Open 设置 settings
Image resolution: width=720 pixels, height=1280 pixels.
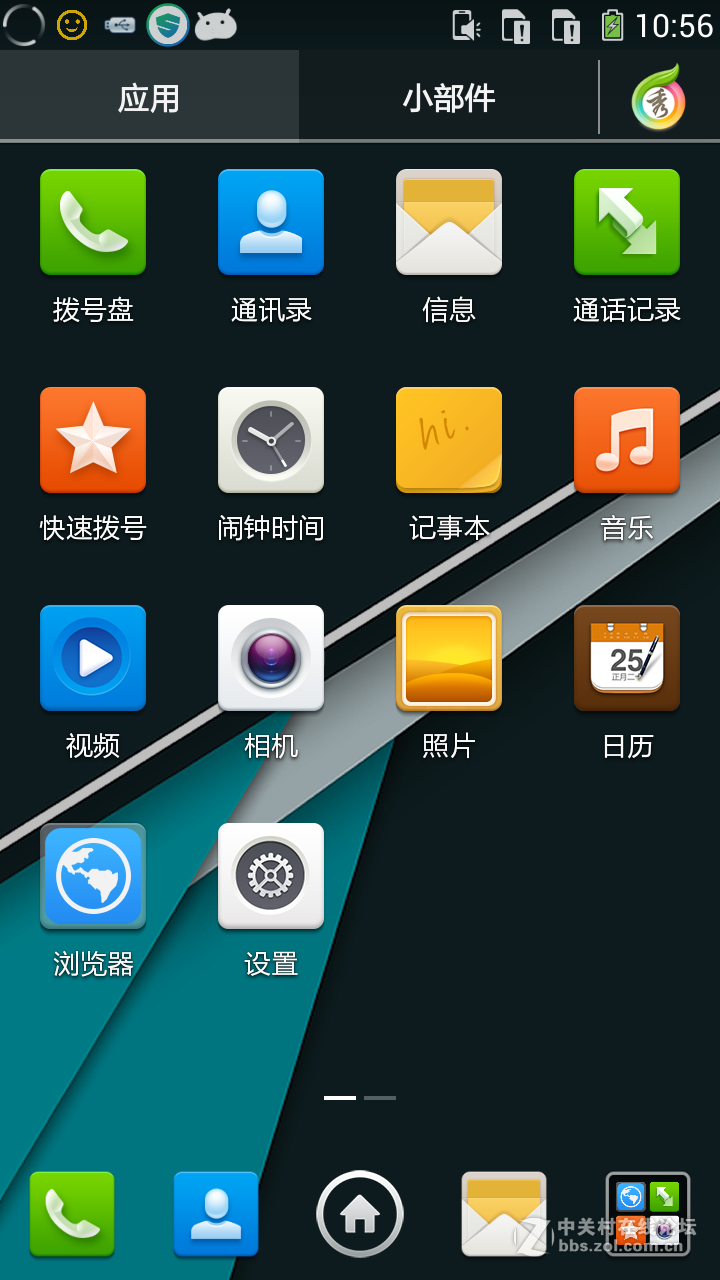pos(271,876)
